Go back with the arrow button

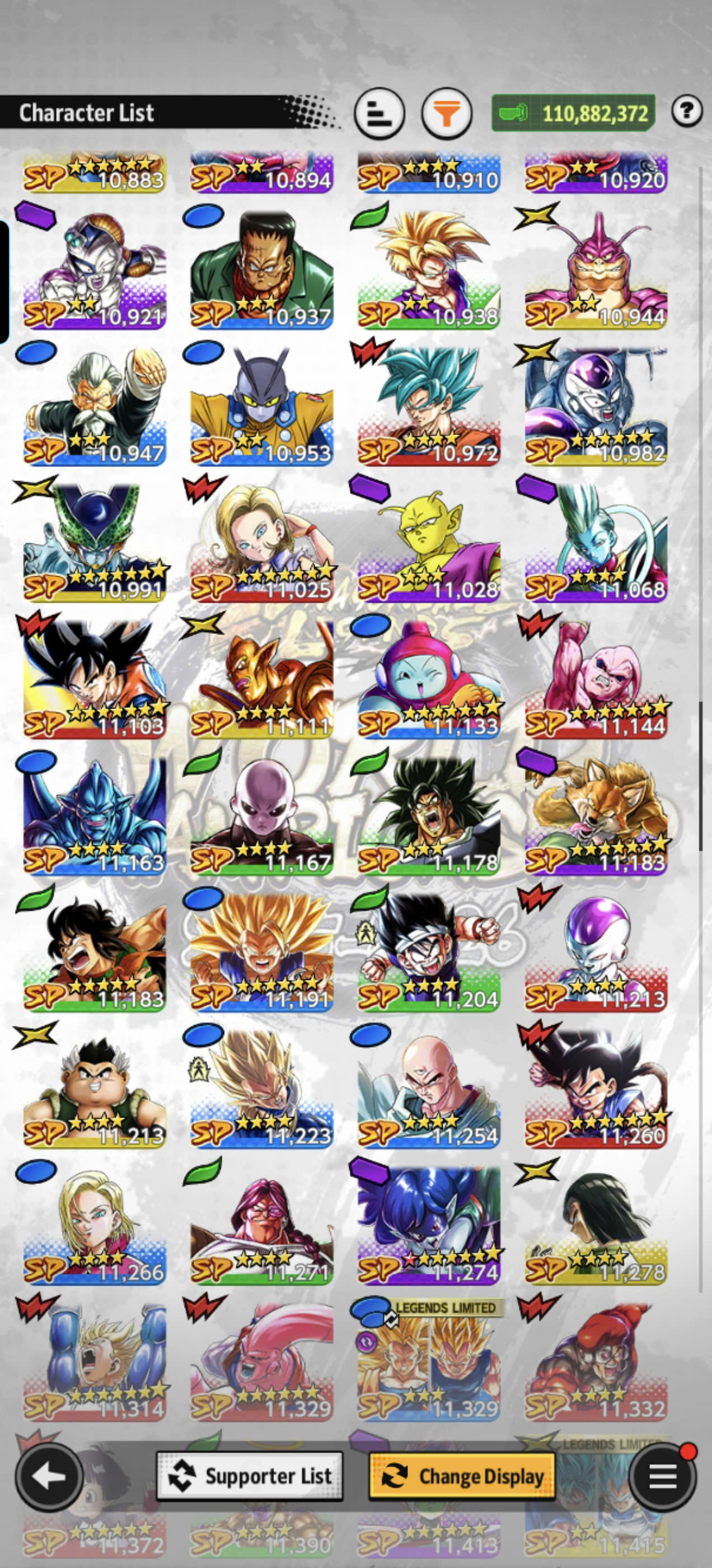[x=49, y=1477]
